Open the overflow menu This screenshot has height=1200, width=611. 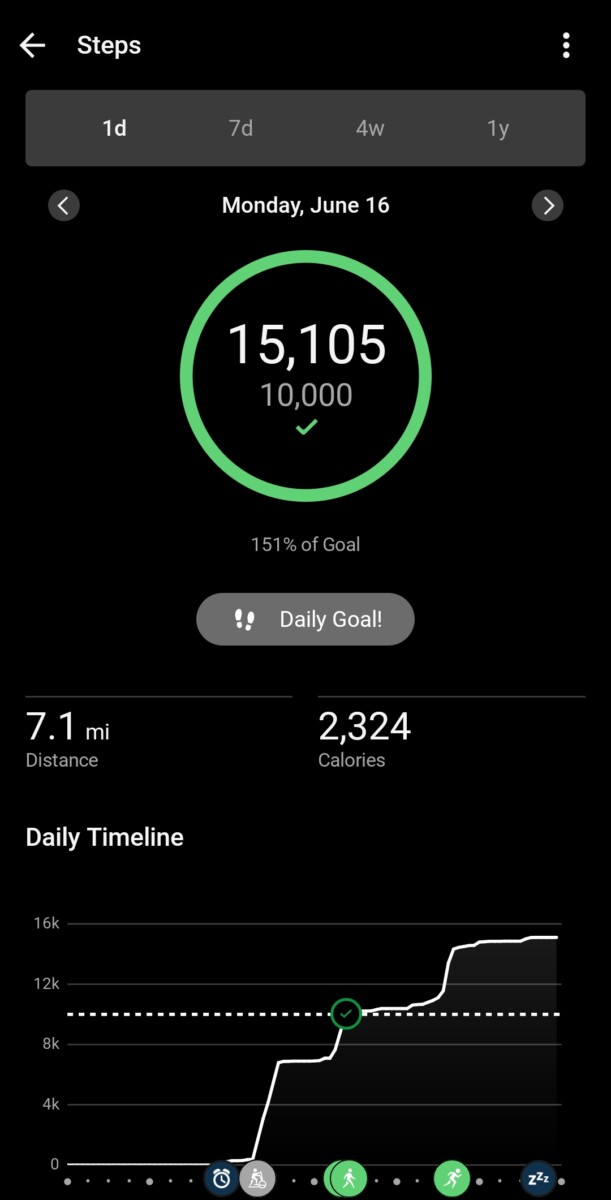(x=566, y=45)
